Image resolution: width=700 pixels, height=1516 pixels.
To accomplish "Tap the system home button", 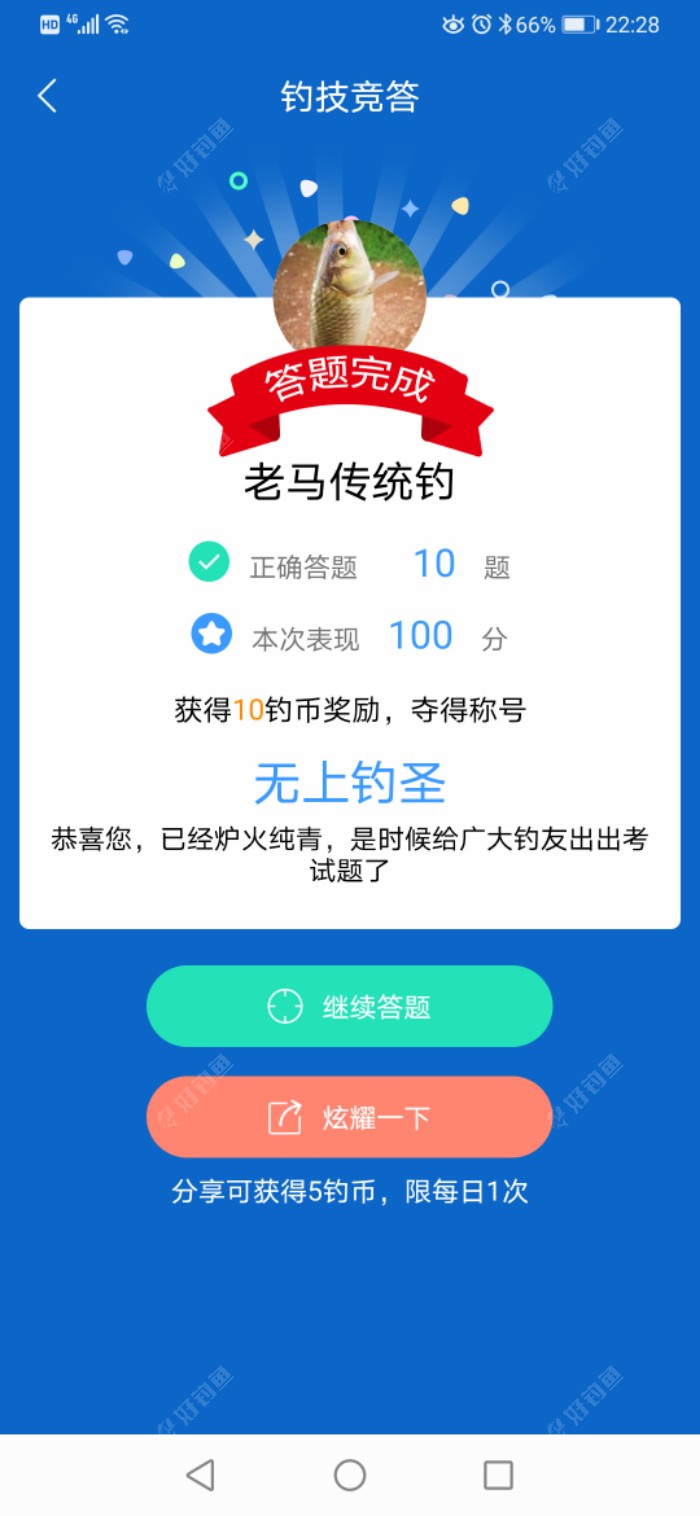I will pyautogui.click(x=349, y=1475).
